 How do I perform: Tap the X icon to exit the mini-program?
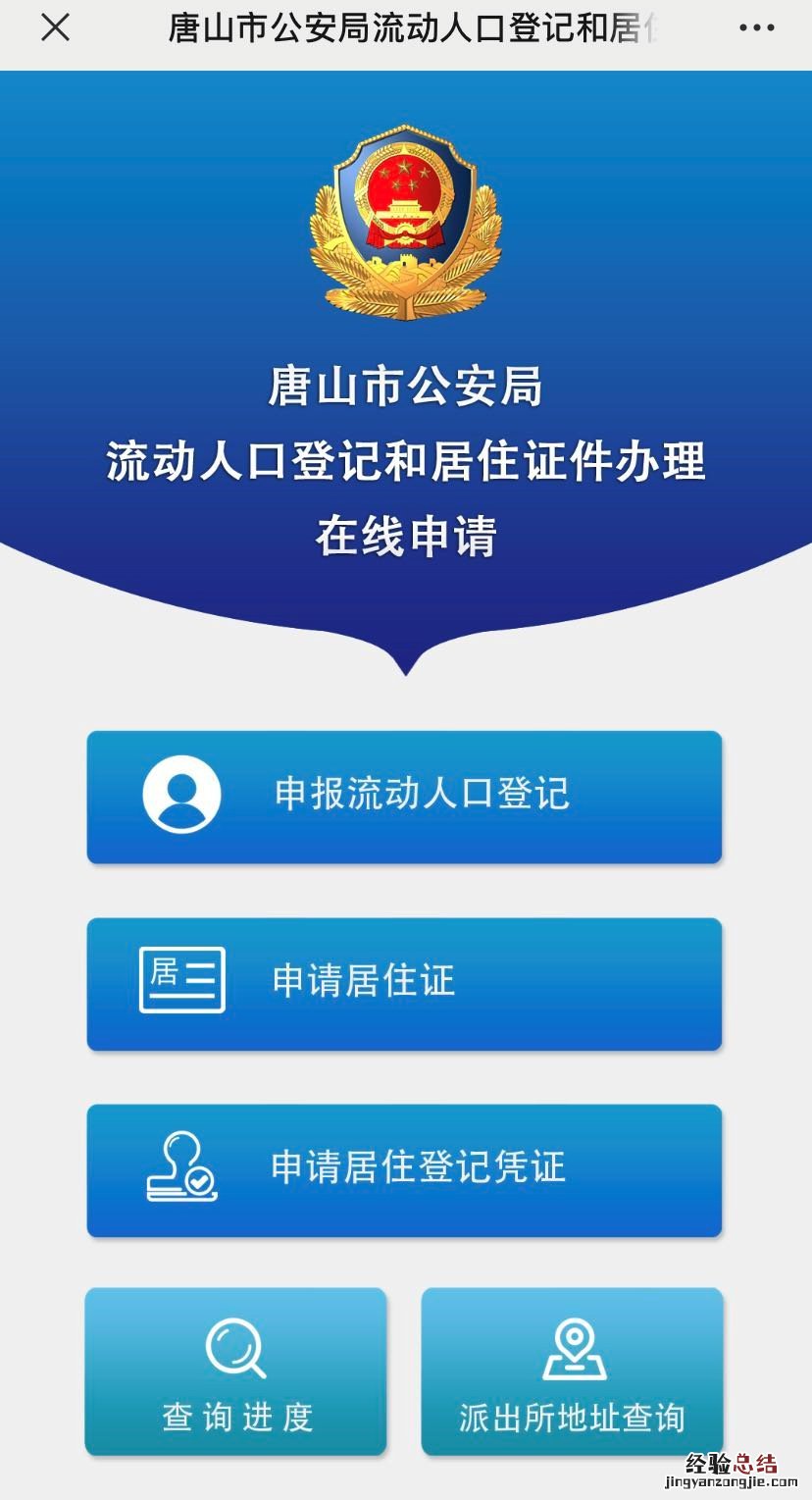coord(54,27)
